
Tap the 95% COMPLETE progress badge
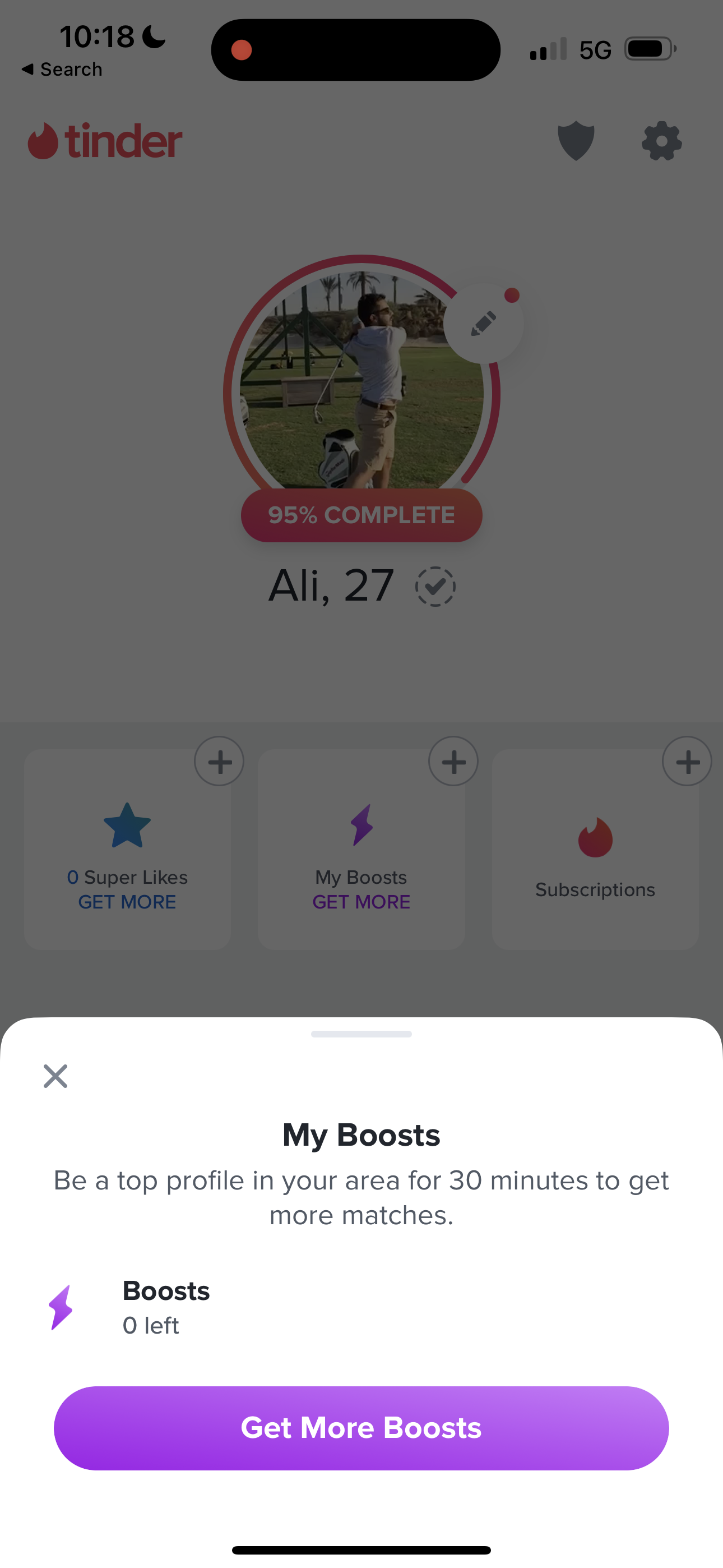click(361, 515)
